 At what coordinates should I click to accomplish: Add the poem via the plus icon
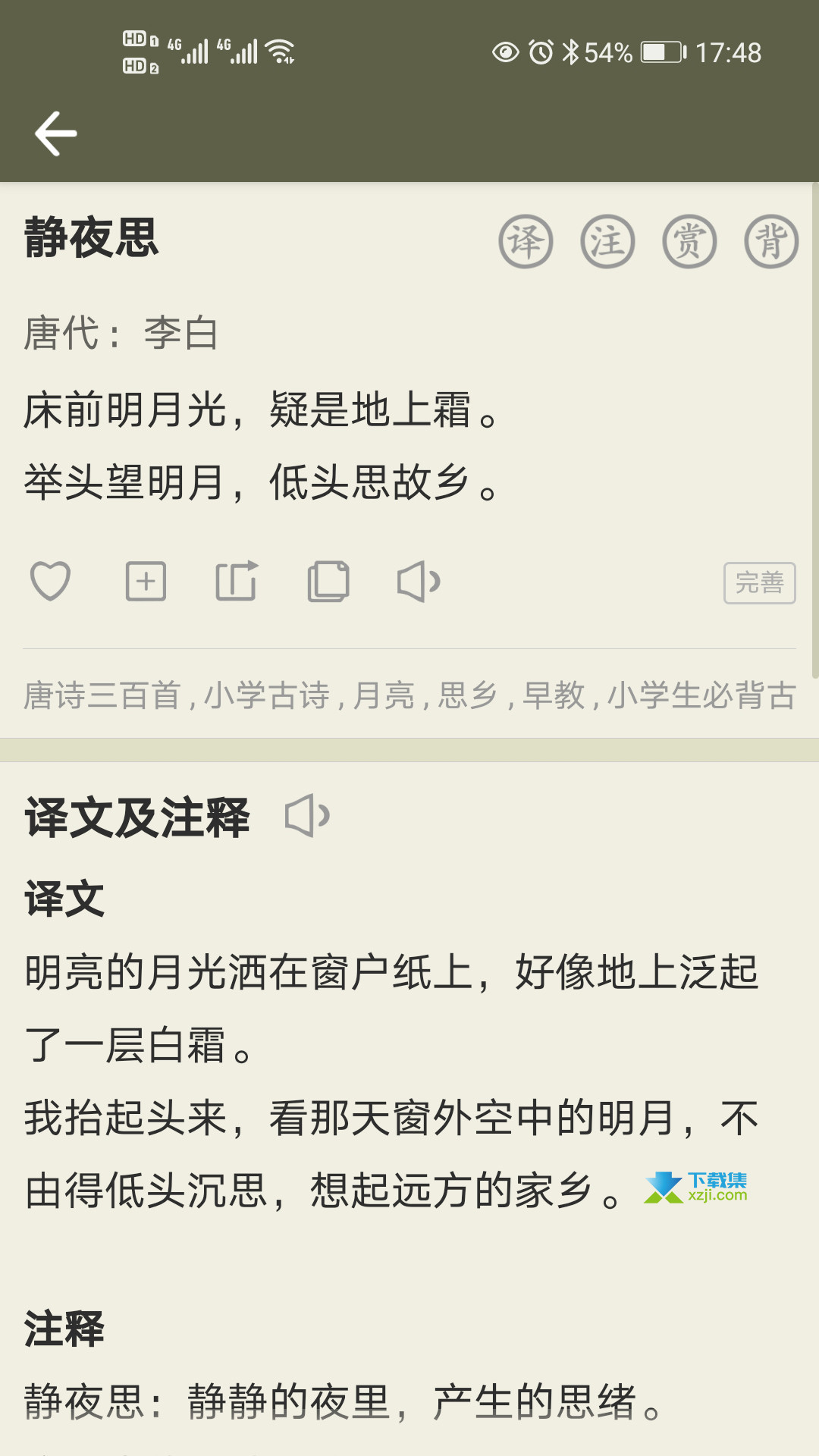point(146,582)
